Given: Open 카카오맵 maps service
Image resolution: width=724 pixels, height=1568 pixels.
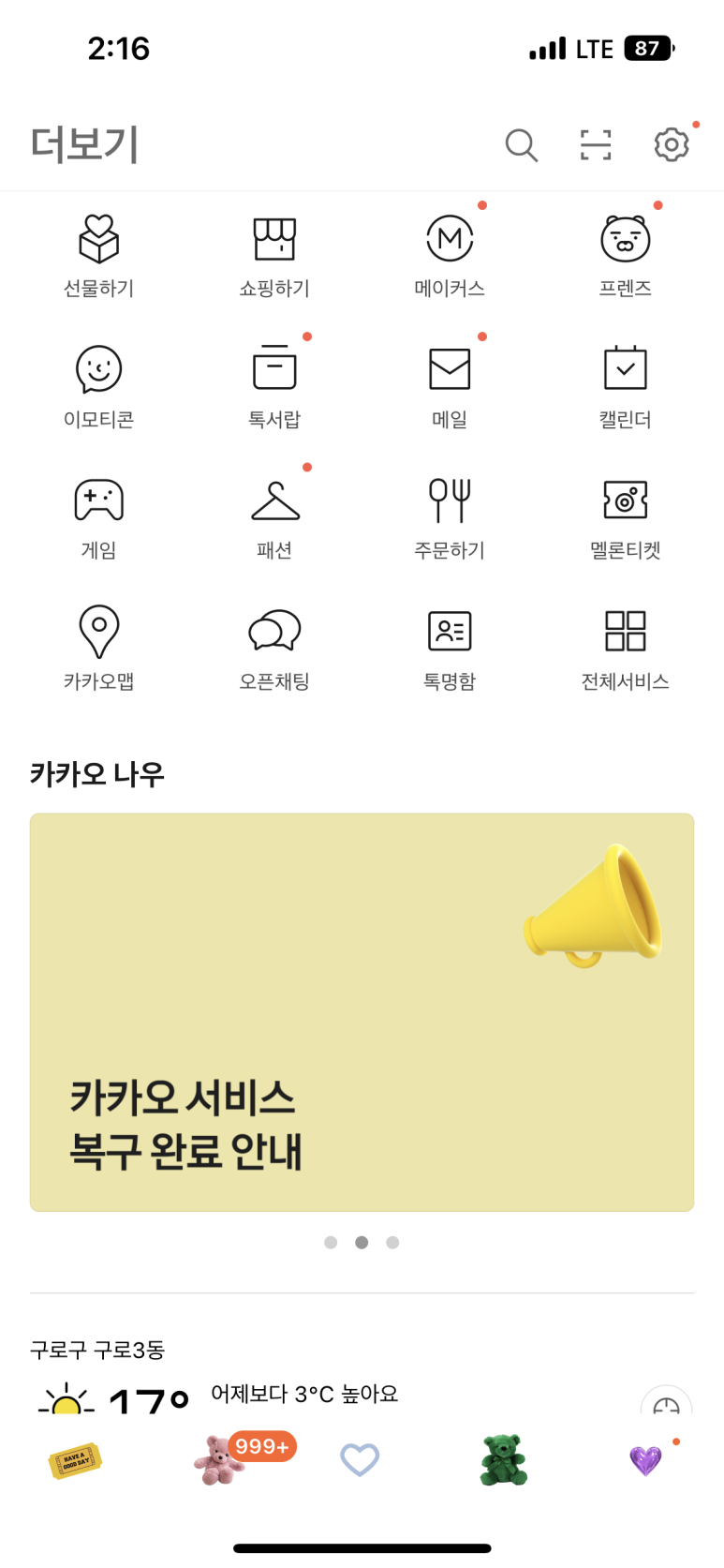Looking at the screenshot, I should [x=98, y=647].
